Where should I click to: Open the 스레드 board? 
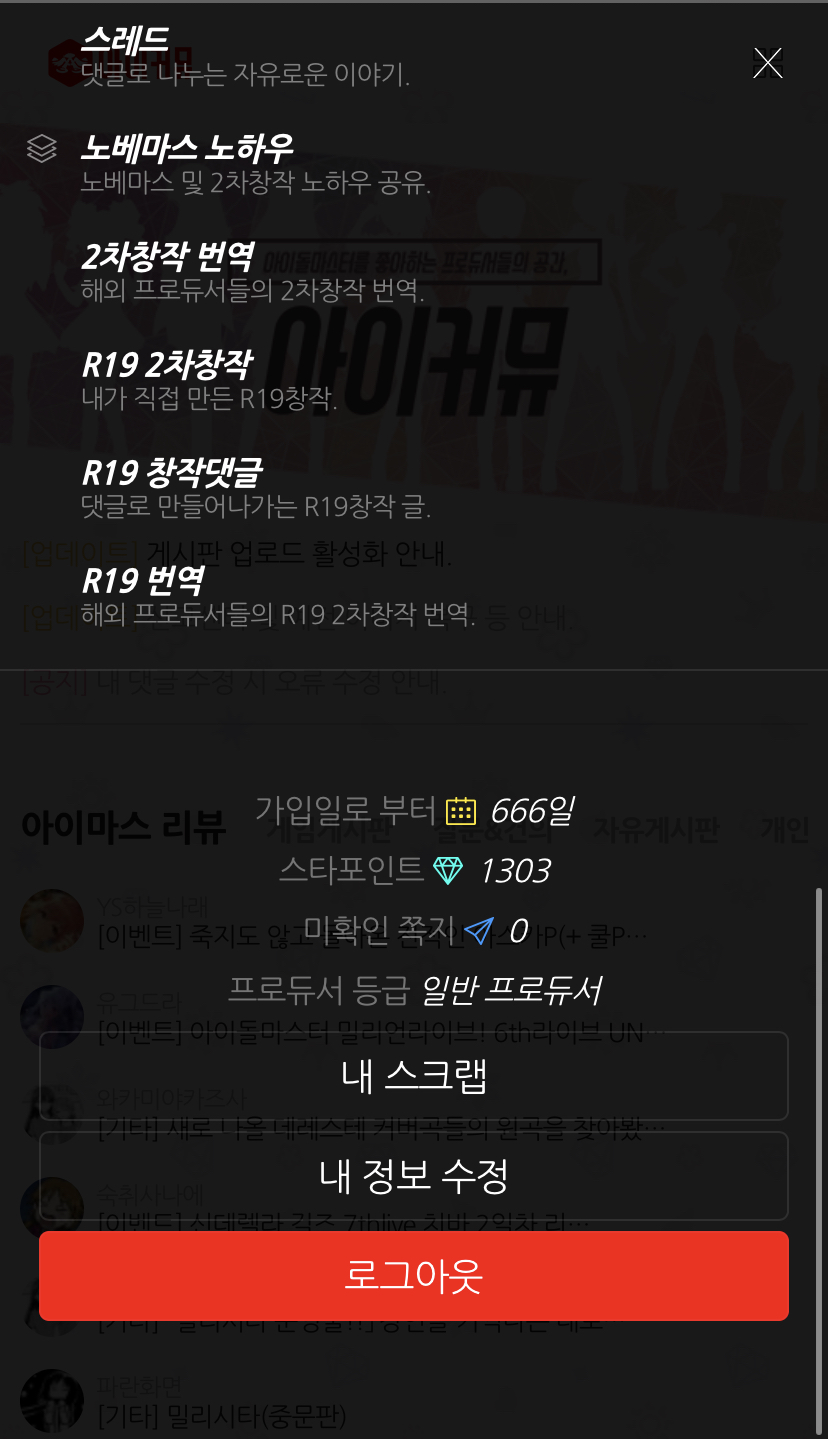pyautogui.click(x=125, y=40)
